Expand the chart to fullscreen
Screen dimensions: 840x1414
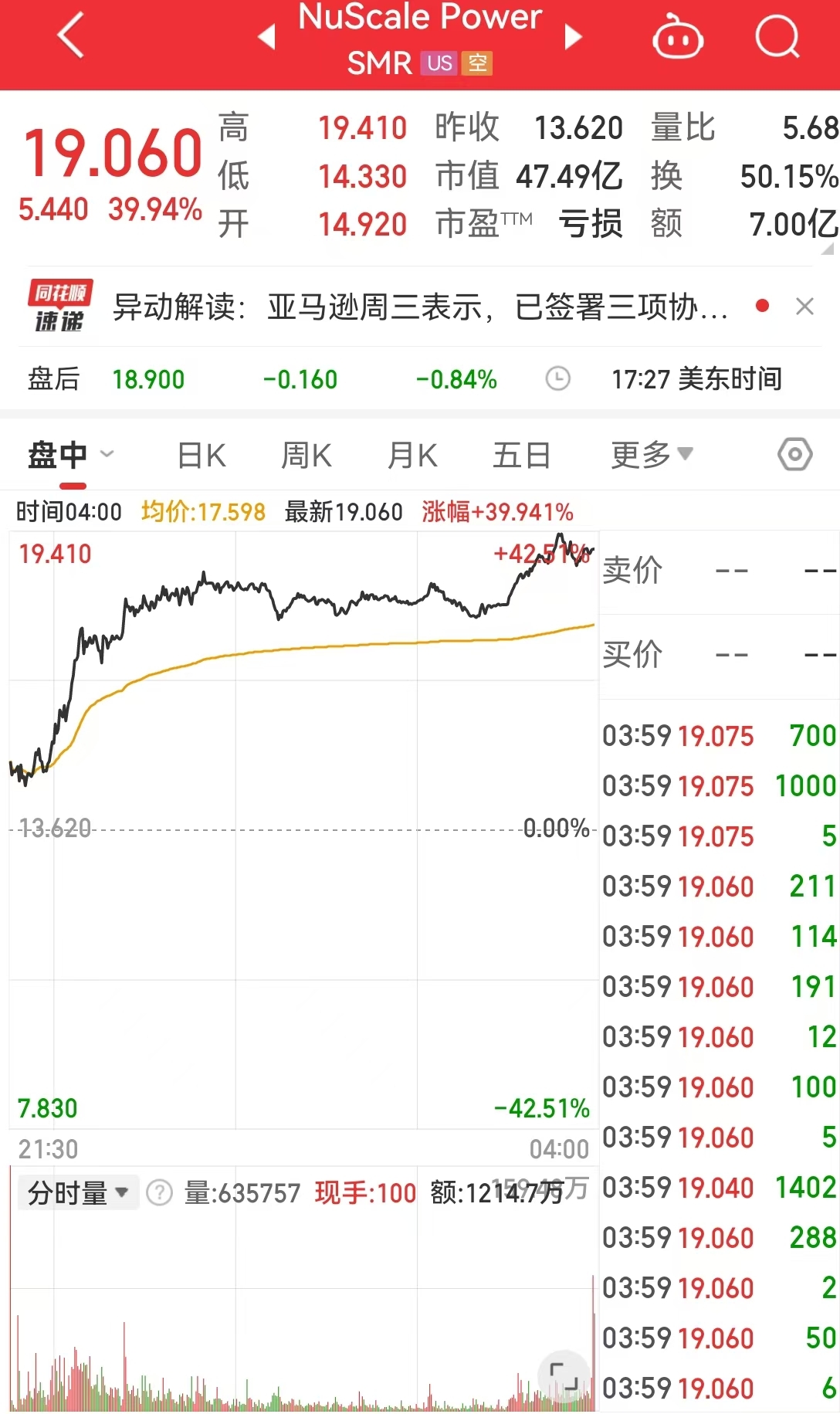coord(564,1376)
